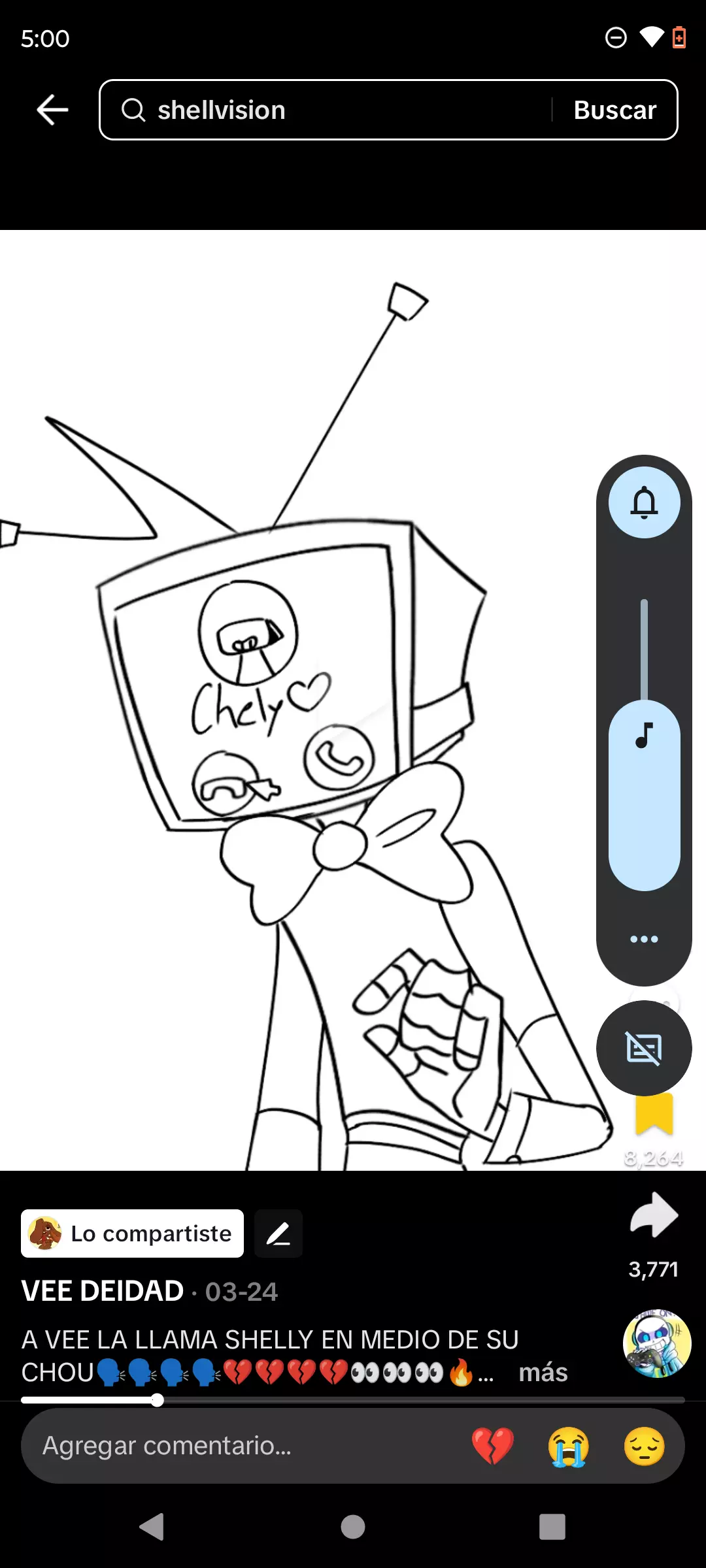The width and height of the screenshot is (706, 1568).
Task: Go to the system home screen
Action: tap(353, 1527)
